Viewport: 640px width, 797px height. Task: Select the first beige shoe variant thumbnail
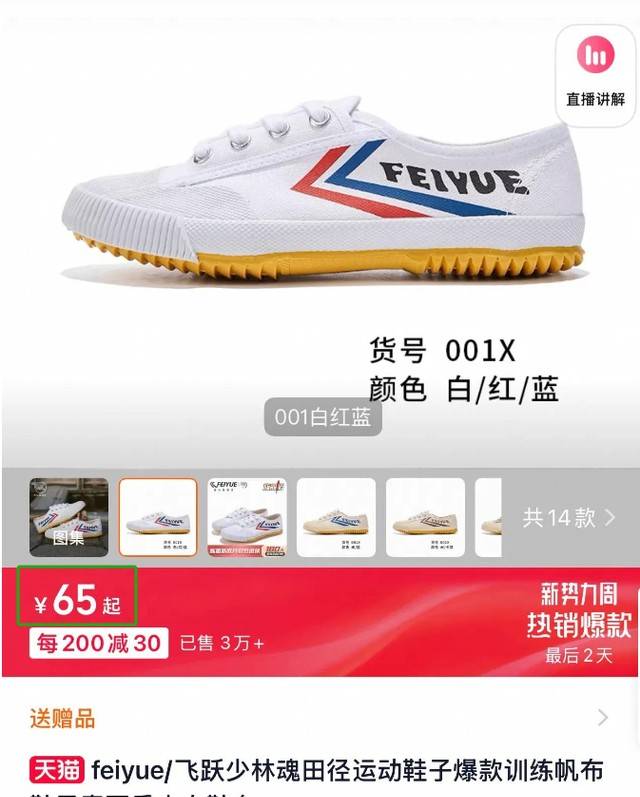pos(336,517)
